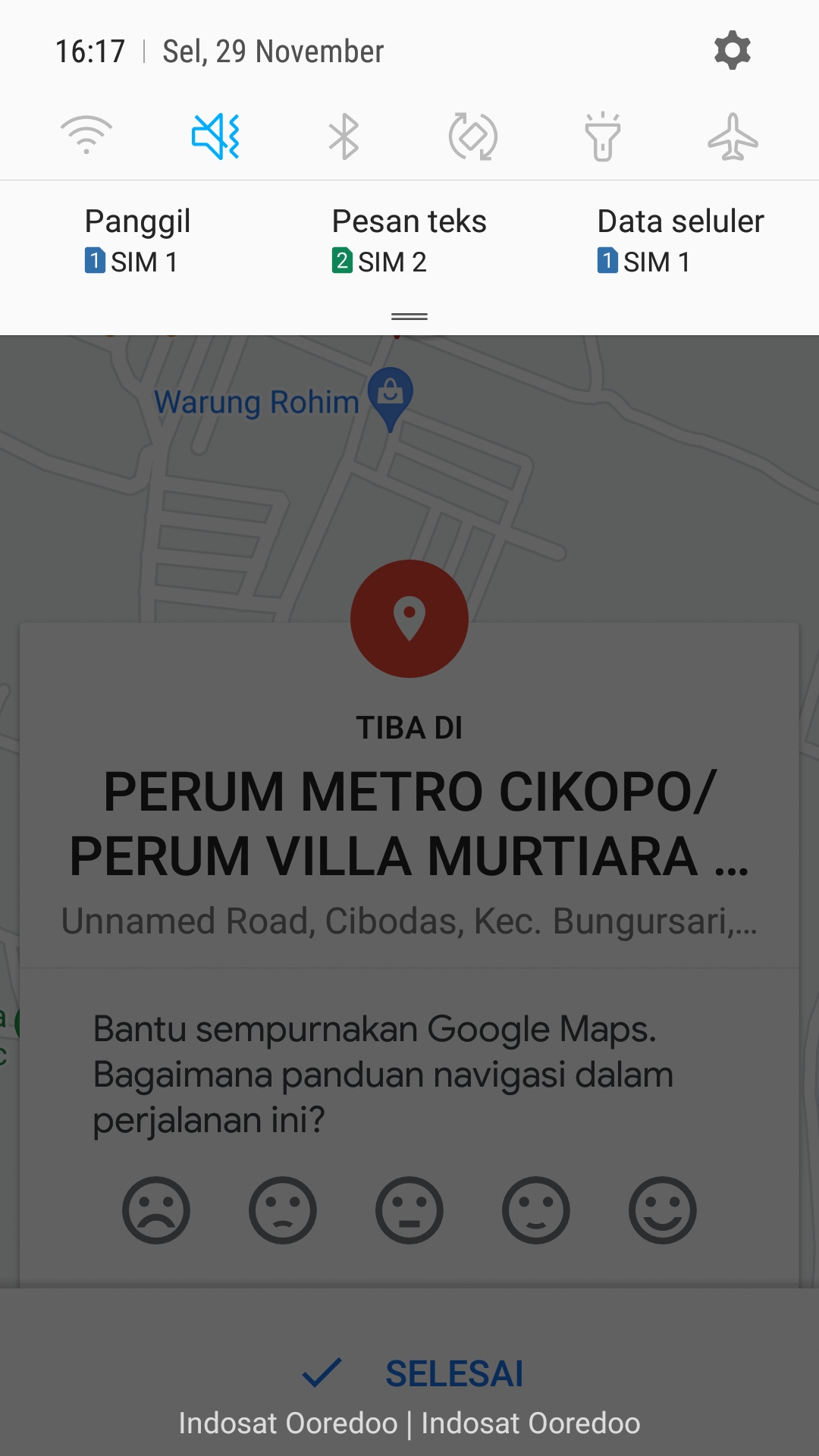Turn on Bluetooth
Viewport: 819px width, 1456px height.
point(344,136)
